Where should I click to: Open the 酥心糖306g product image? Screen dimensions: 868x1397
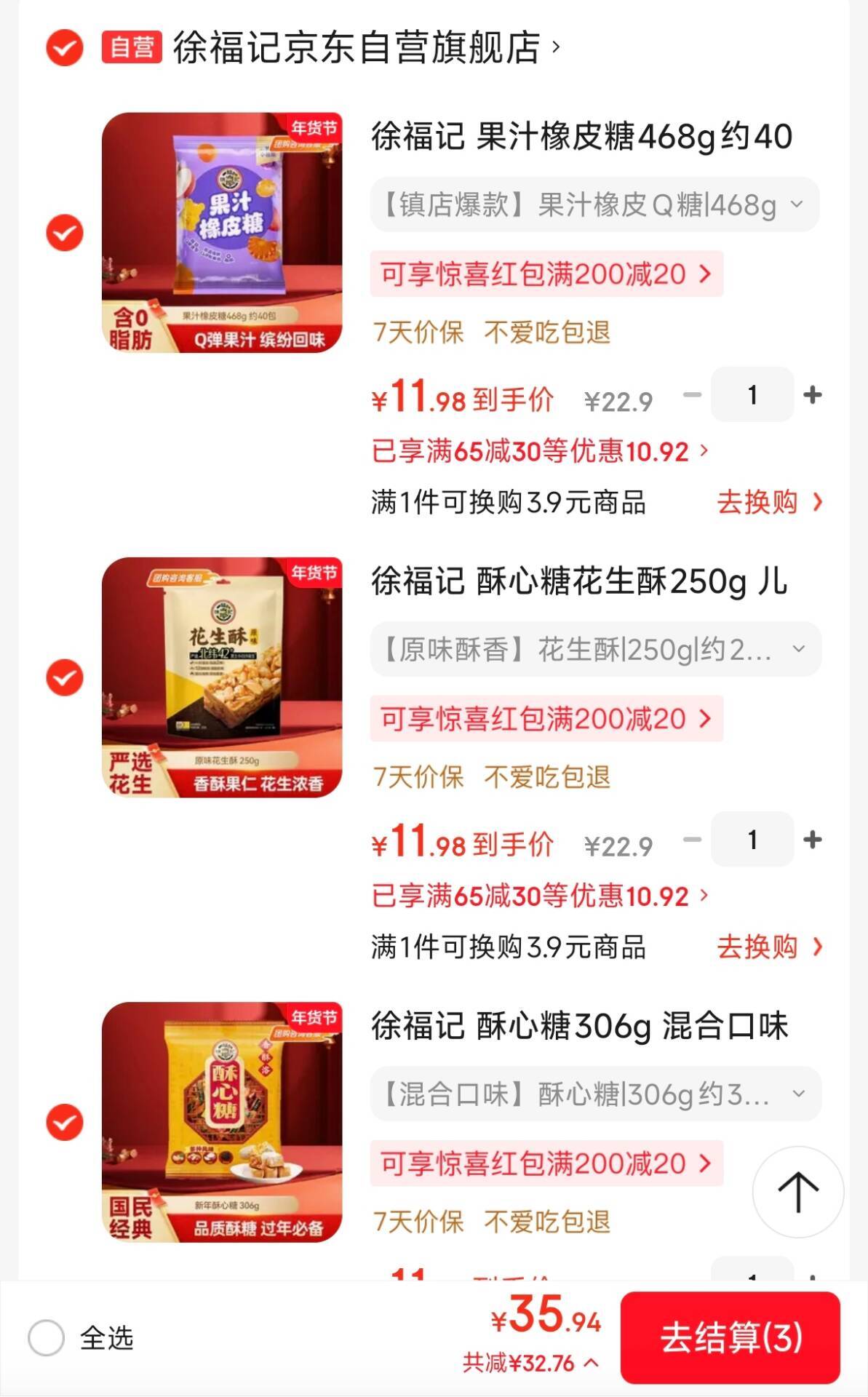[x=222, y=1122]
